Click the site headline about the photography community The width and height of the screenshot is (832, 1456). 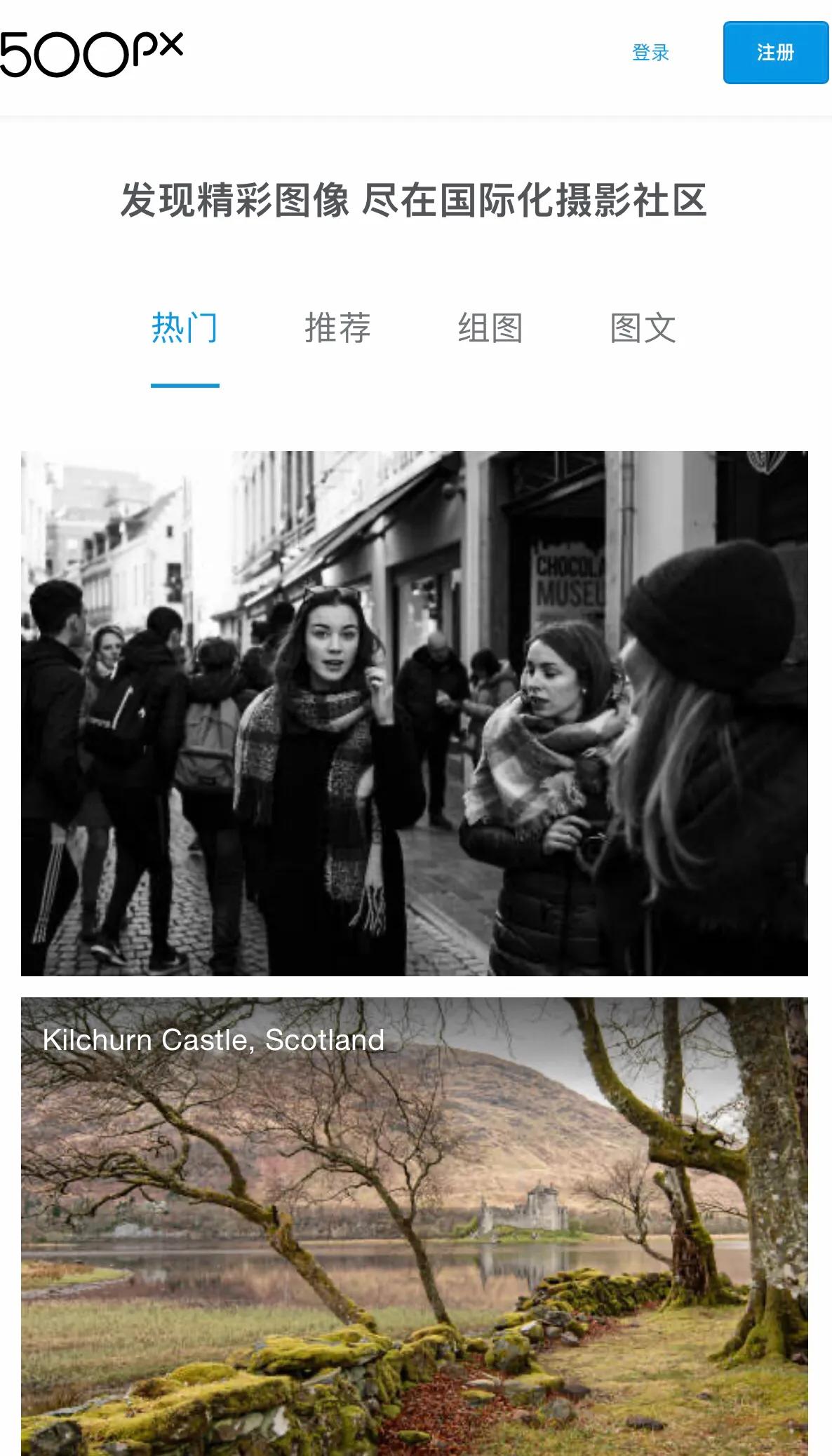[416, 201]
